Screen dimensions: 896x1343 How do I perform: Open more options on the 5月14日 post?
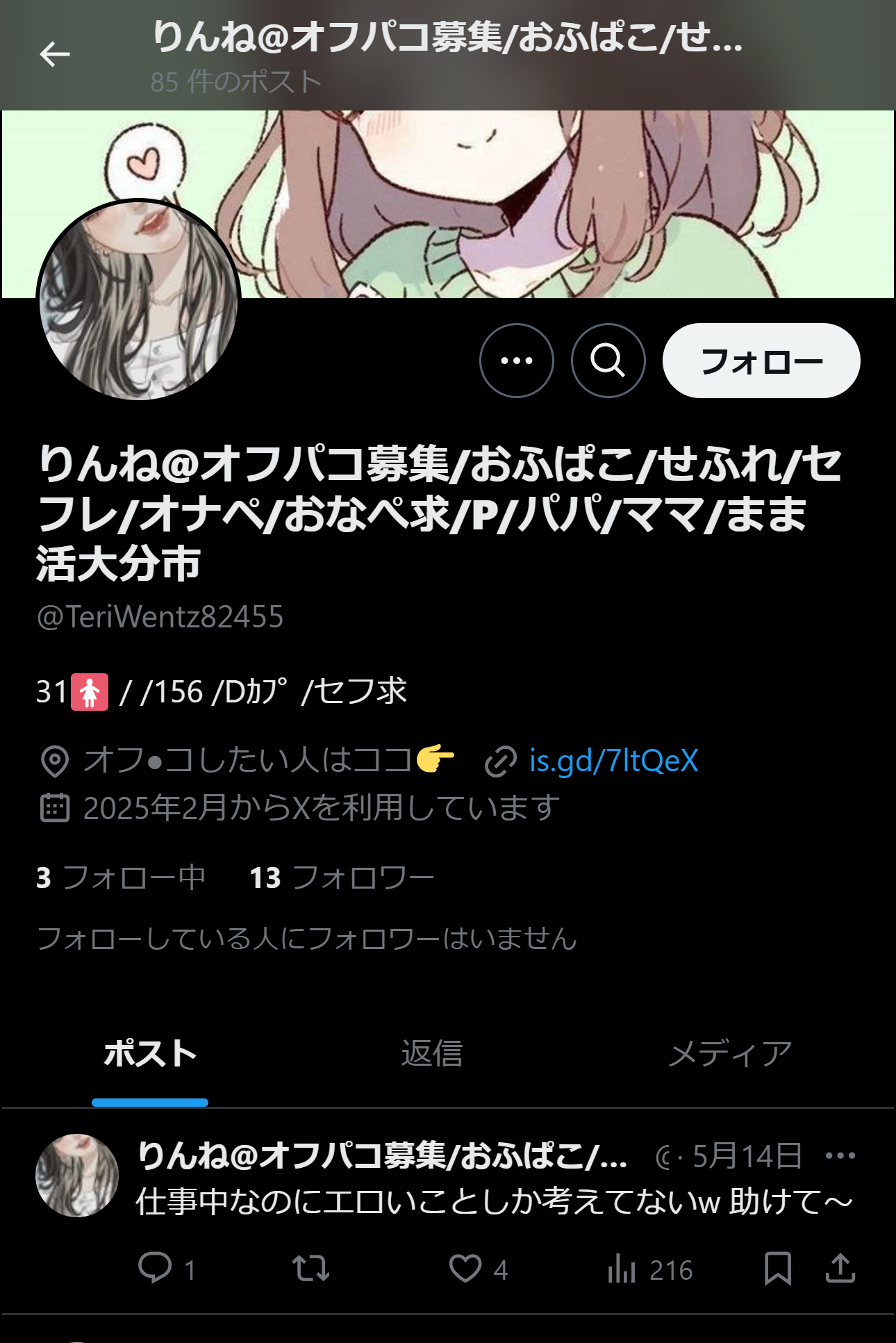pos(840,1156)
